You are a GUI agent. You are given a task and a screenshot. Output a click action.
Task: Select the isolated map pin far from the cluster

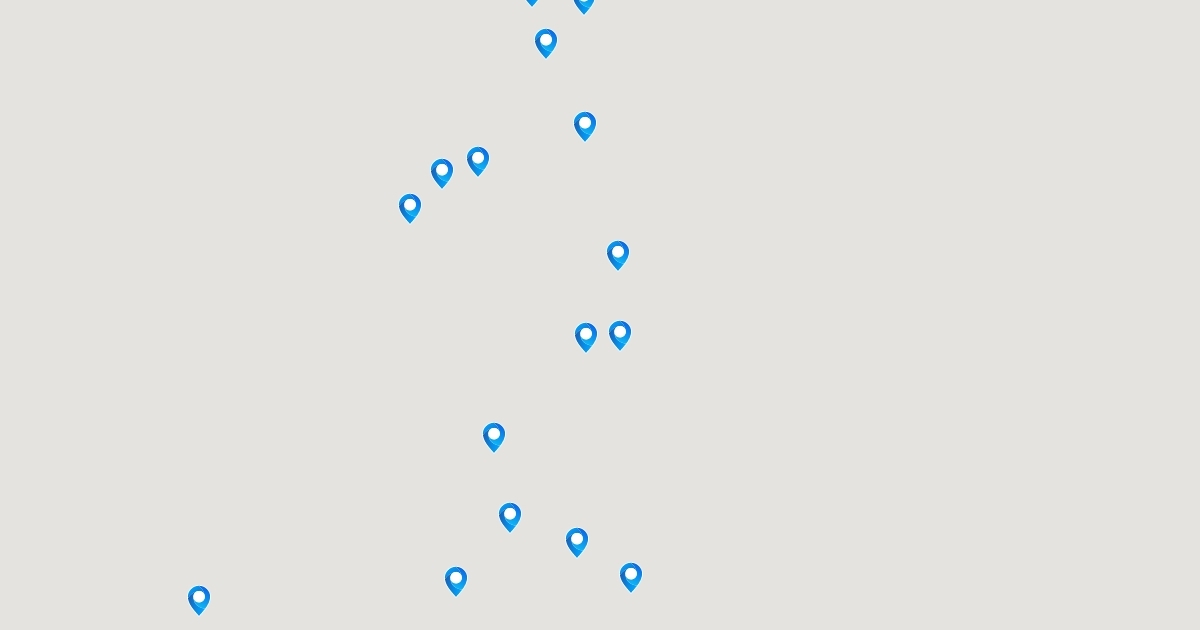click(x=199, y=600)
